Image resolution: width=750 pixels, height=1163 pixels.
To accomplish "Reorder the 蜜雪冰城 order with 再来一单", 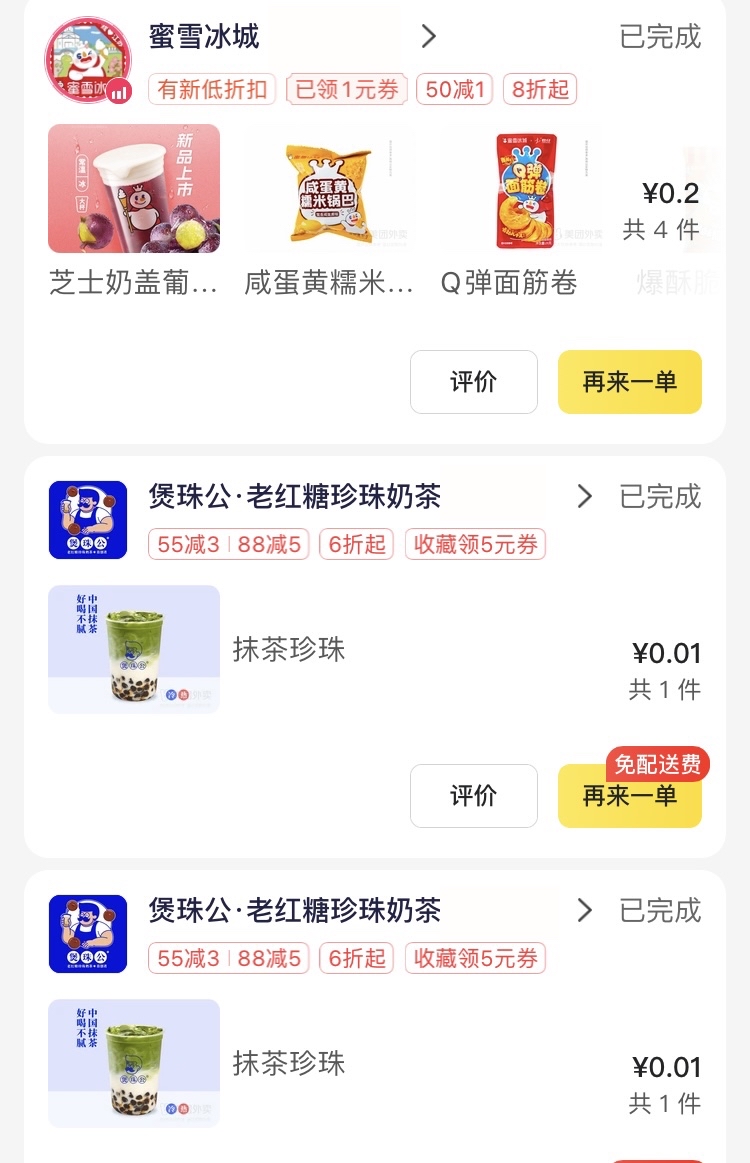I will (629, 382).
